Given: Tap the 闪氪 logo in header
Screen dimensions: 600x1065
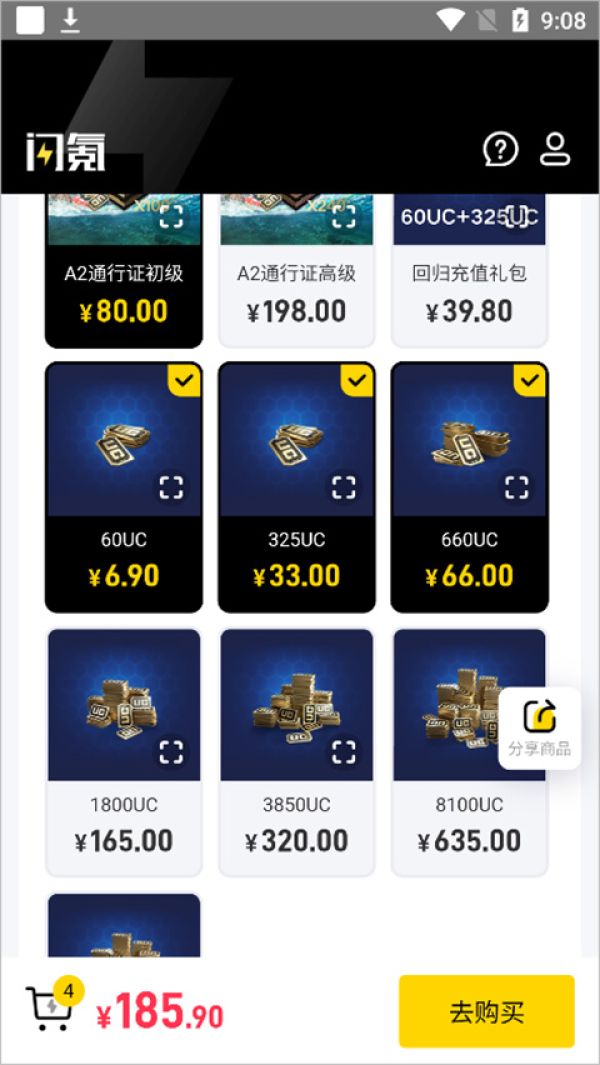Looking at the screenshot, I should point(66,152).
